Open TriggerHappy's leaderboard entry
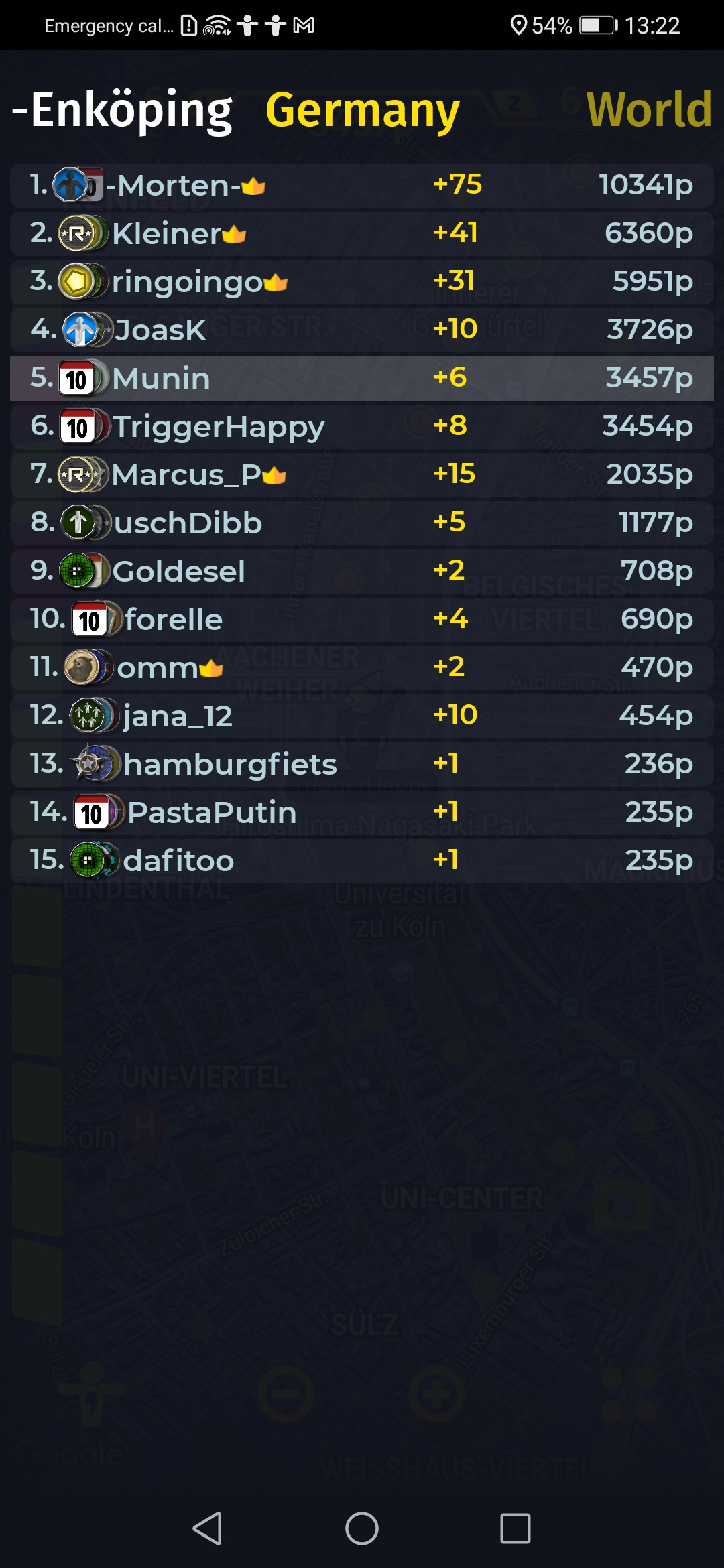724x1568 pixels. click(362, 426)
